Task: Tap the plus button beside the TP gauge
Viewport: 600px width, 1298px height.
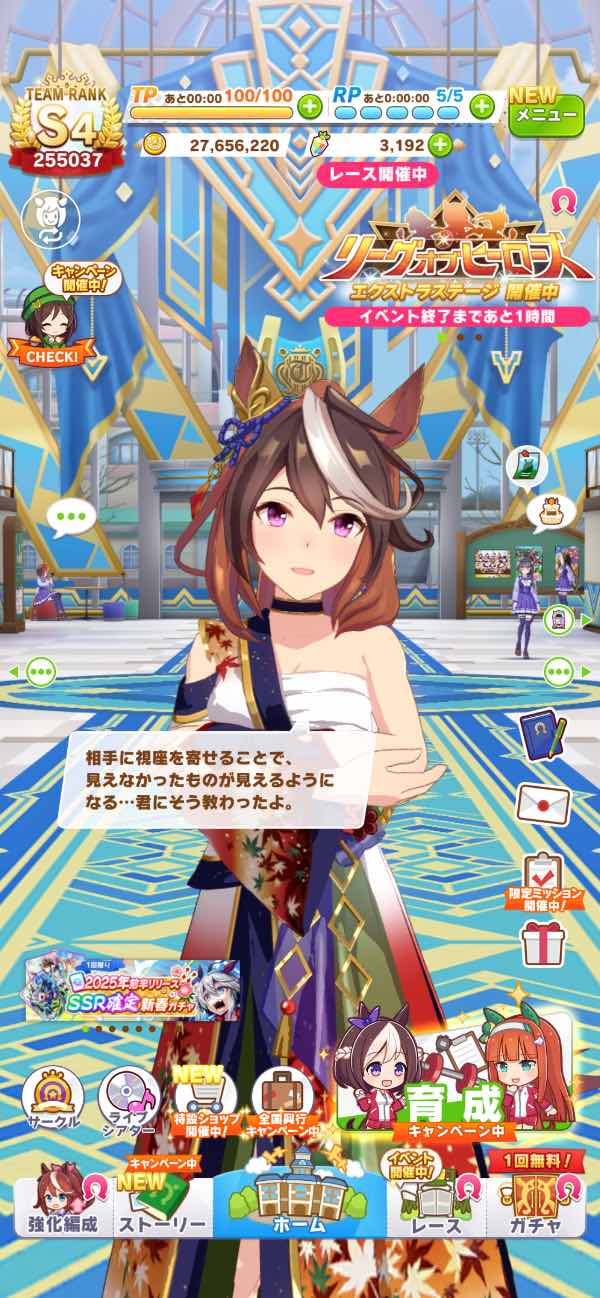Action: tap(310, 105)
